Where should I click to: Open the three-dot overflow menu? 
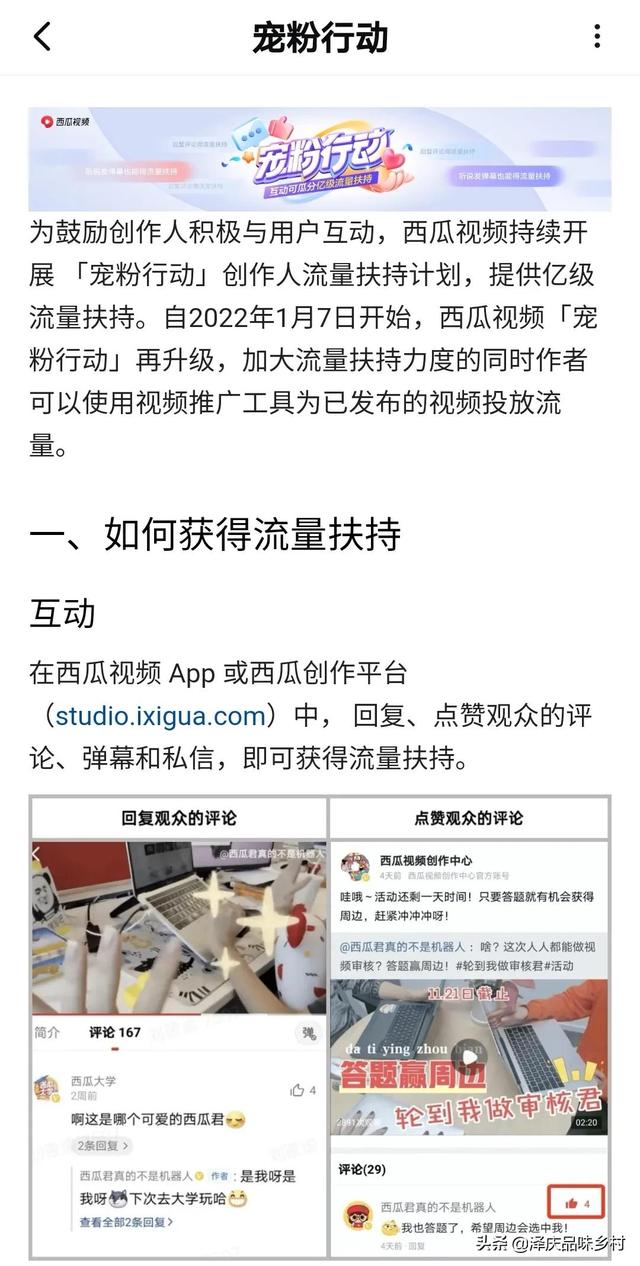click(x=597, y=37)
